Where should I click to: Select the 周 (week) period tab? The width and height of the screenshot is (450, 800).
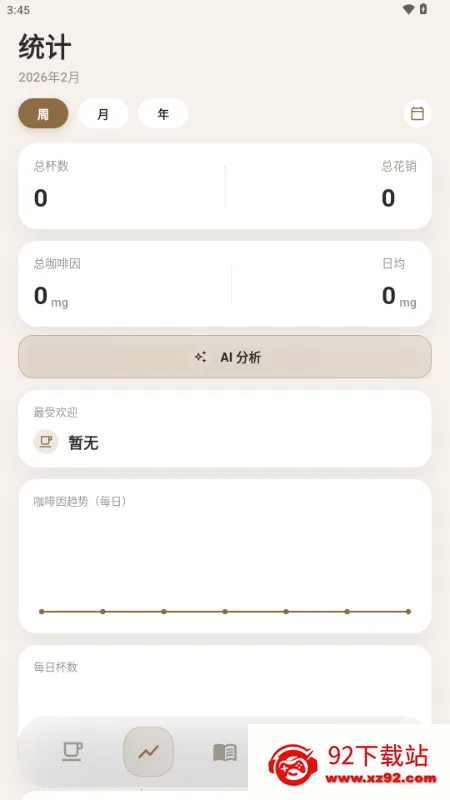click(43, 113)
